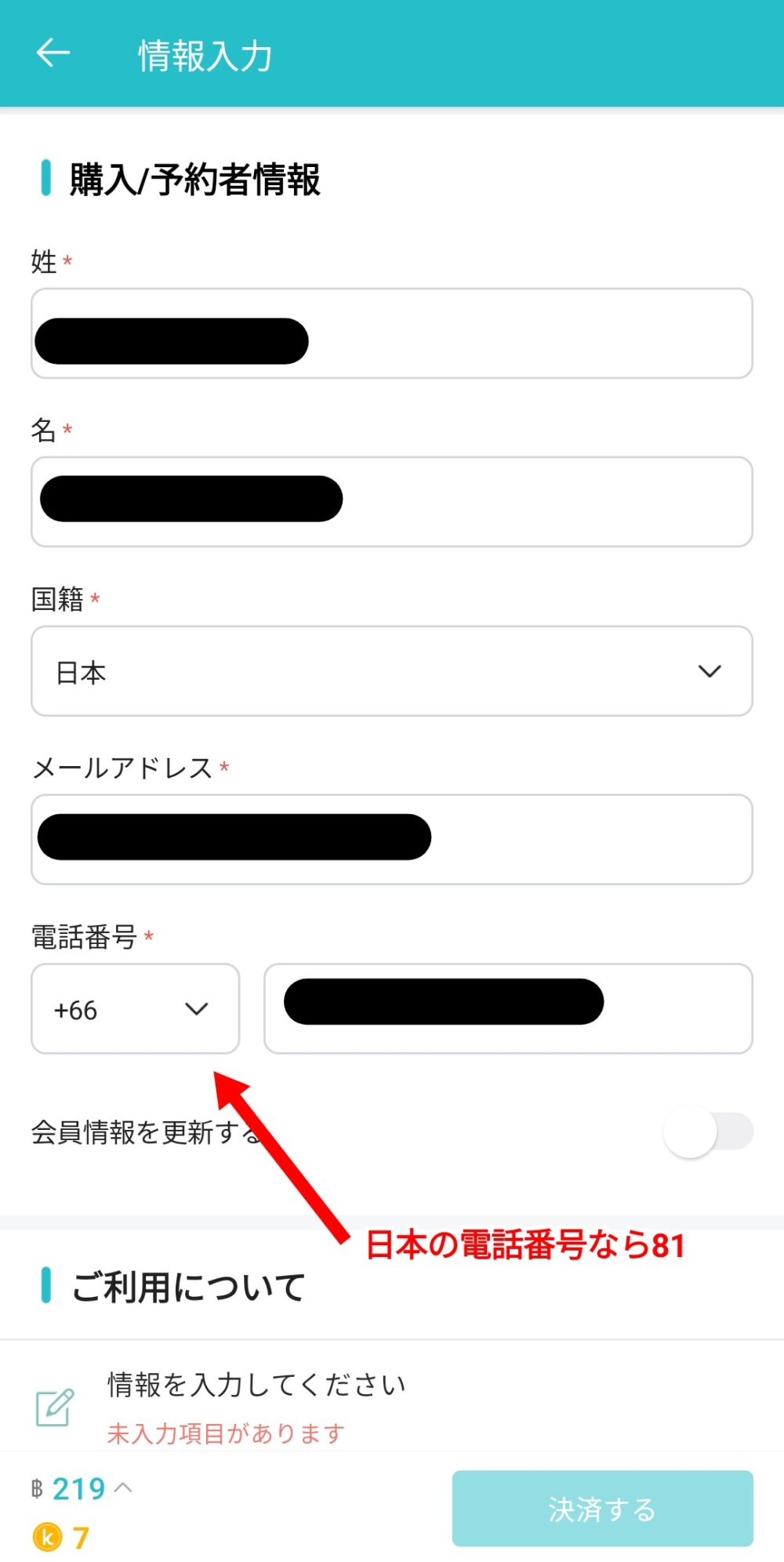The image size is (784, 1562).
Task: Tap the メールアドレス email field
Action: click(392, 840)
